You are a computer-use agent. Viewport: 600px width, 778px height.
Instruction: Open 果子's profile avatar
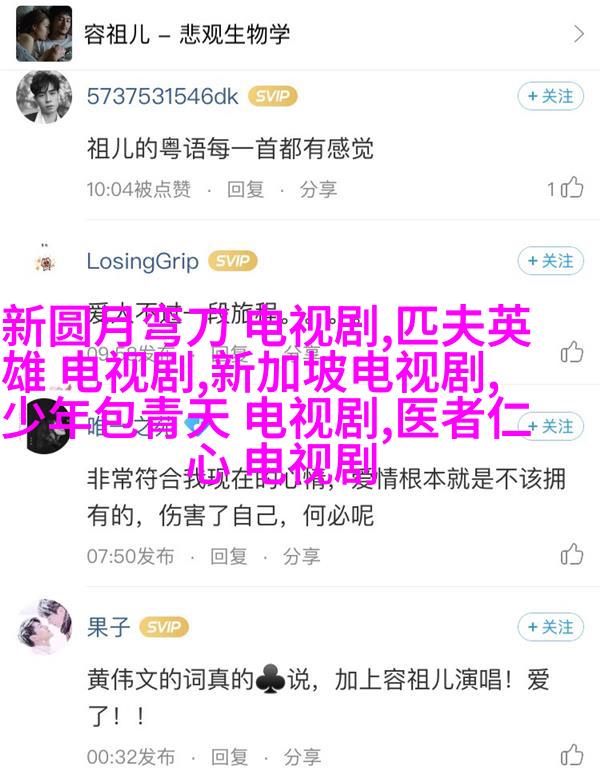pos(44,628)
